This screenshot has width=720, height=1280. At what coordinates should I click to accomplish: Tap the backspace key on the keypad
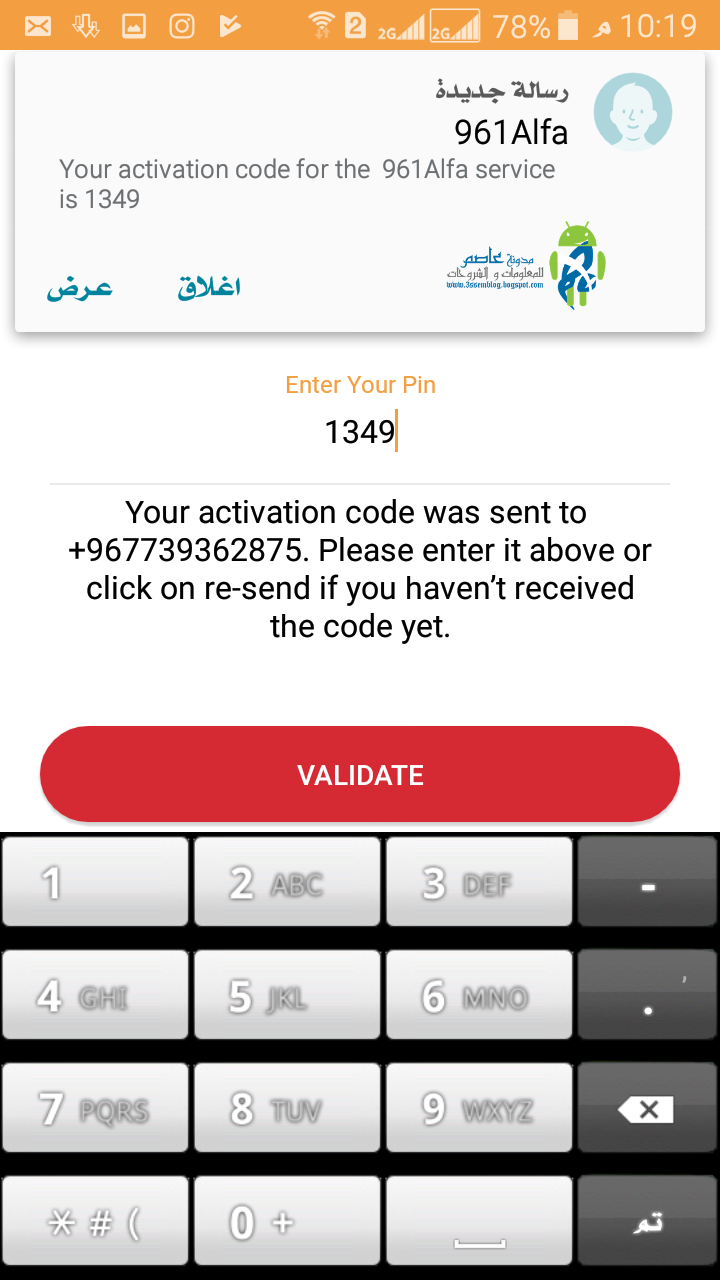[x=648, y=1109]
